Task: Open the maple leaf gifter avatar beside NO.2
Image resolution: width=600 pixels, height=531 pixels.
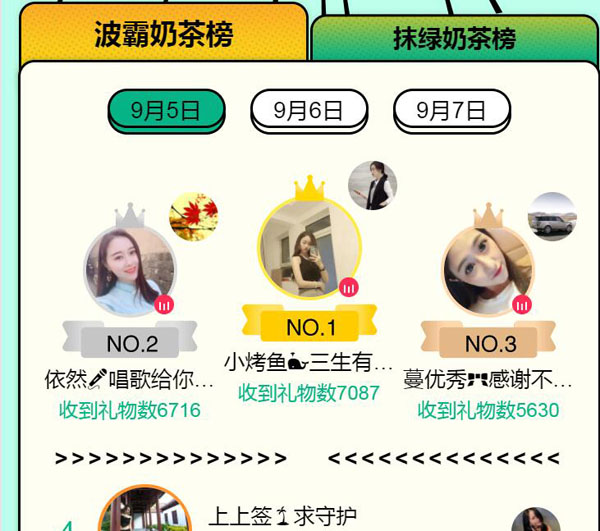Action: [x=194, y=217]
